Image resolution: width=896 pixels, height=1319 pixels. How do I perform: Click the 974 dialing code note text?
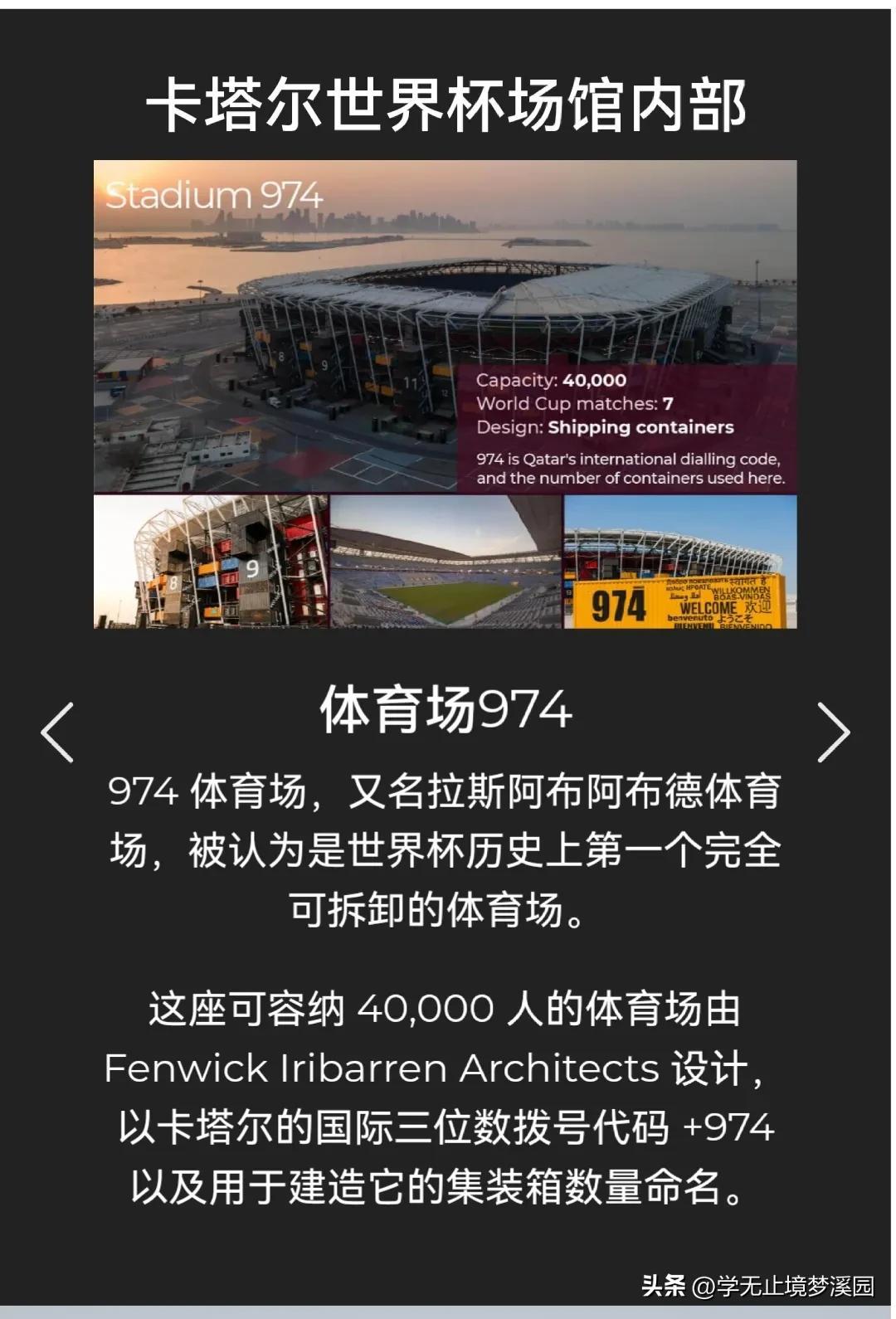pyautogui.click(x=628, y=467)
